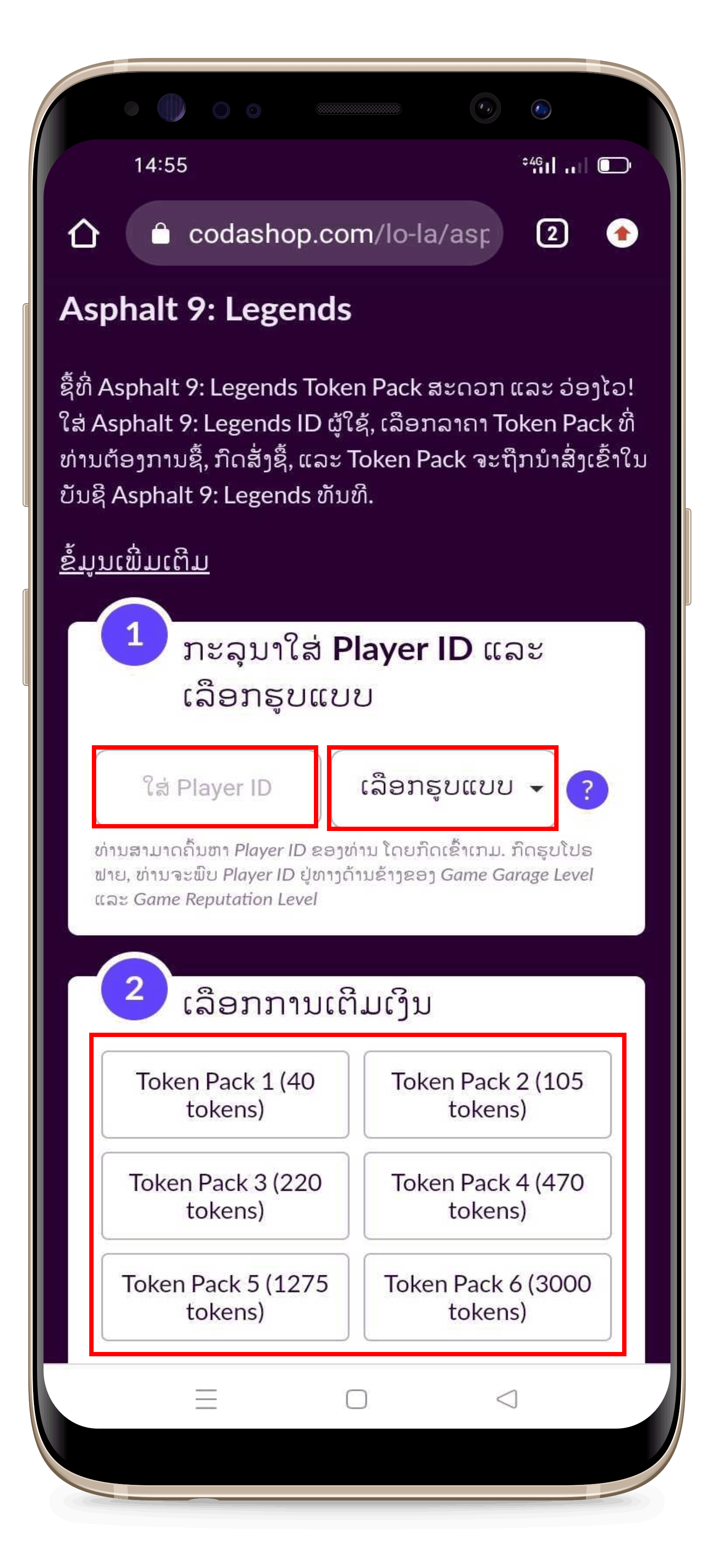Pick Token Pack 5 (1275 tokens)
This screenshot has width=714, height=1568.
(225, 1297)
